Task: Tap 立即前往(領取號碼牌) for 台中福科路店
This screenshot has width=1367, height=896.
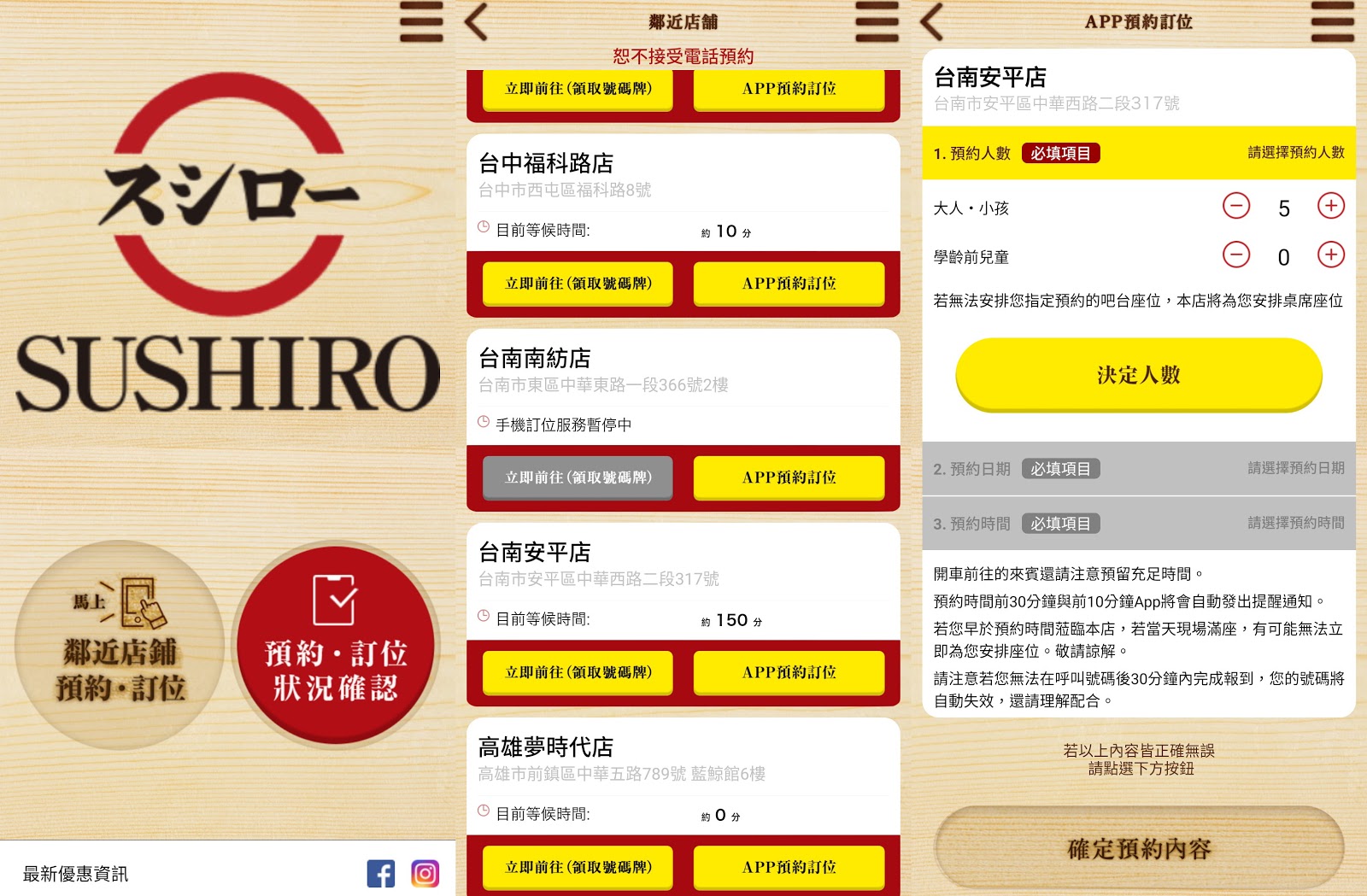Action: click(578, 284)
